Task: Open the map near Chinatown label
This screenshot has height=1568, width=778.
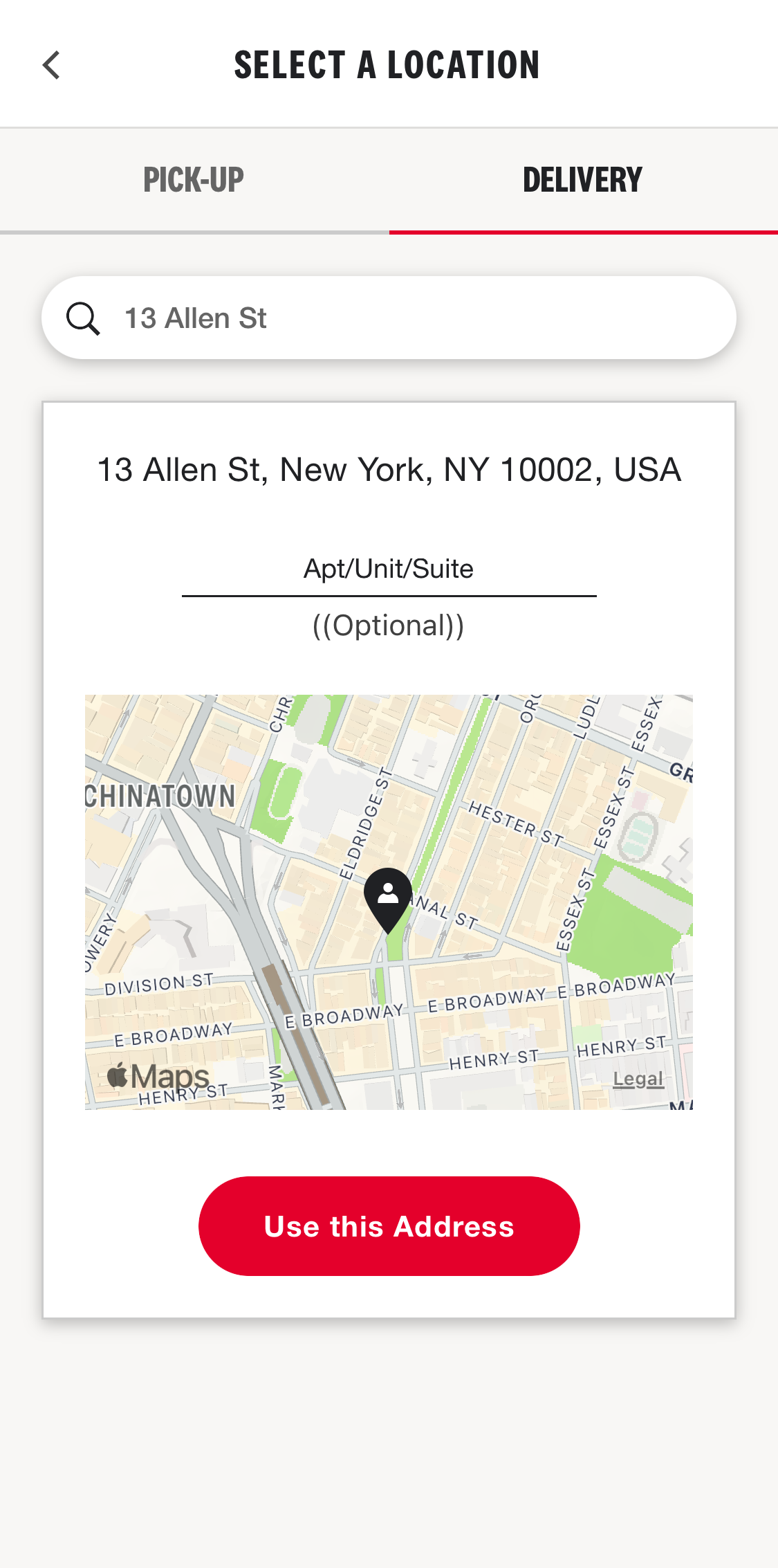Action: [x=160, y=796]
